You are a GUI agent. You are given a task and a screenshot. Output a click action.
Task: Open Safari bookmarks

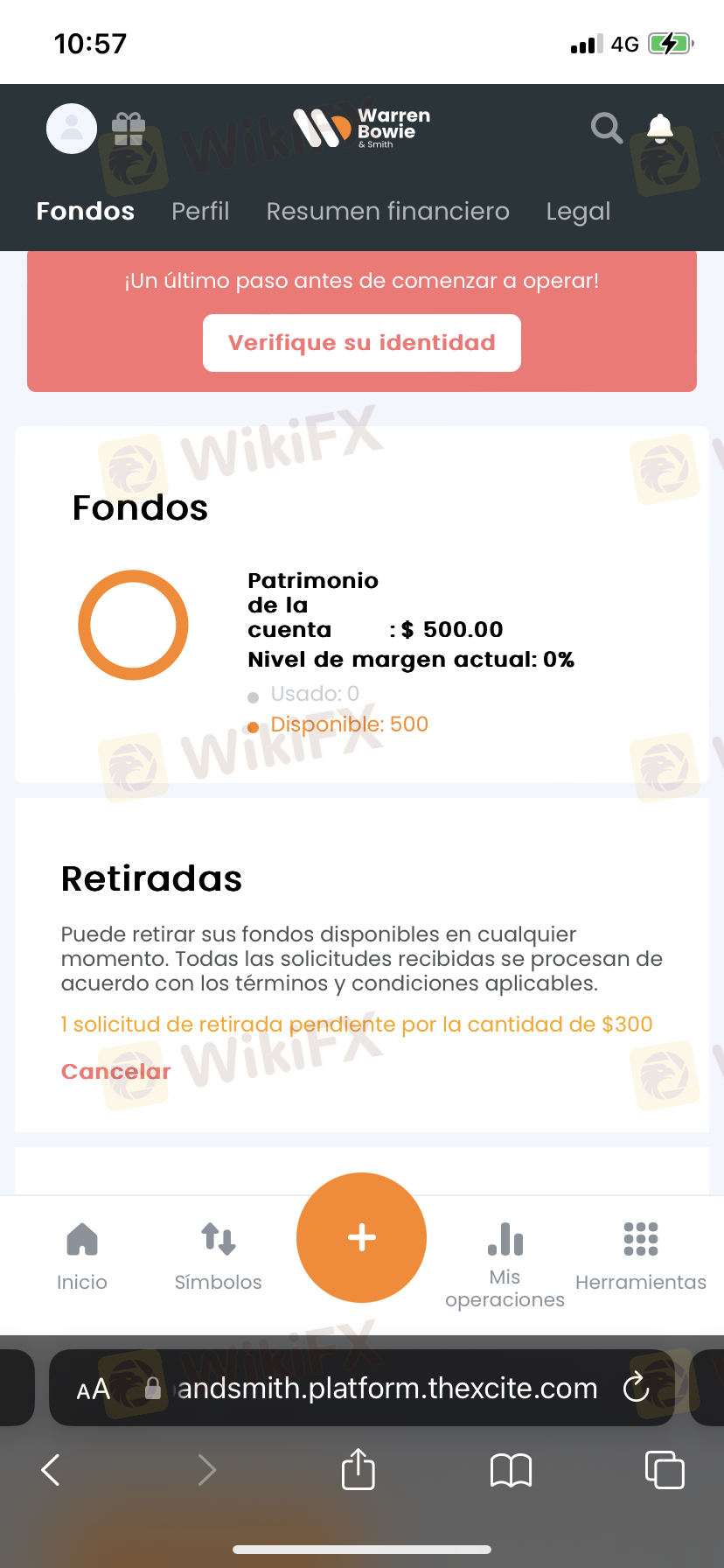[512, 1470]
